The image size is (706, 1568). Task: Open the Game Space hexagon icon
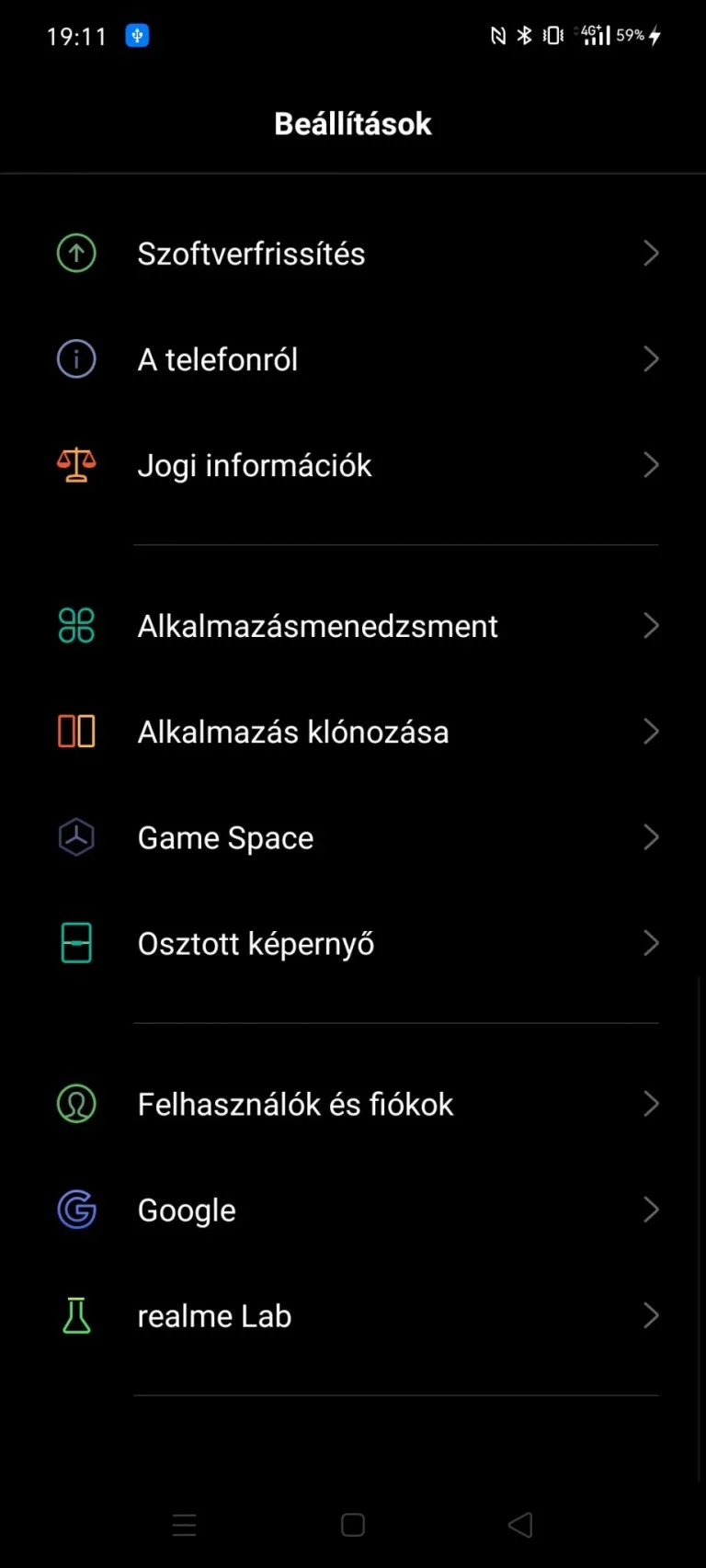75,836
